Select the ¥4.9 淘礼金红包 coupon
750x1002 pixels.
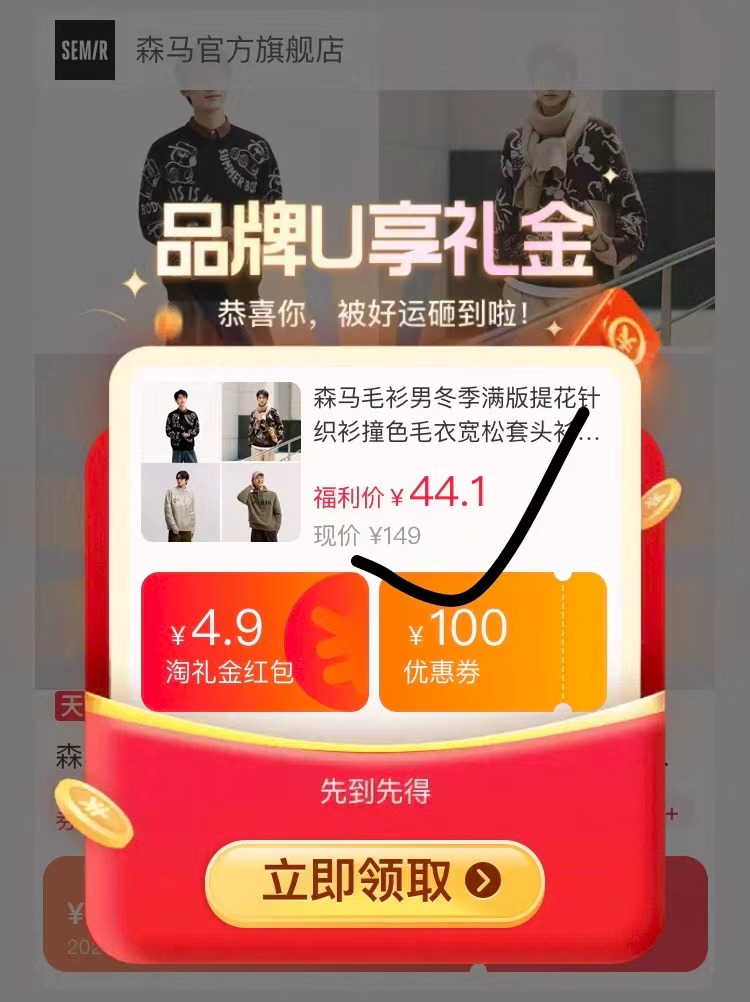pyautogui.click(x=254, y=642)
